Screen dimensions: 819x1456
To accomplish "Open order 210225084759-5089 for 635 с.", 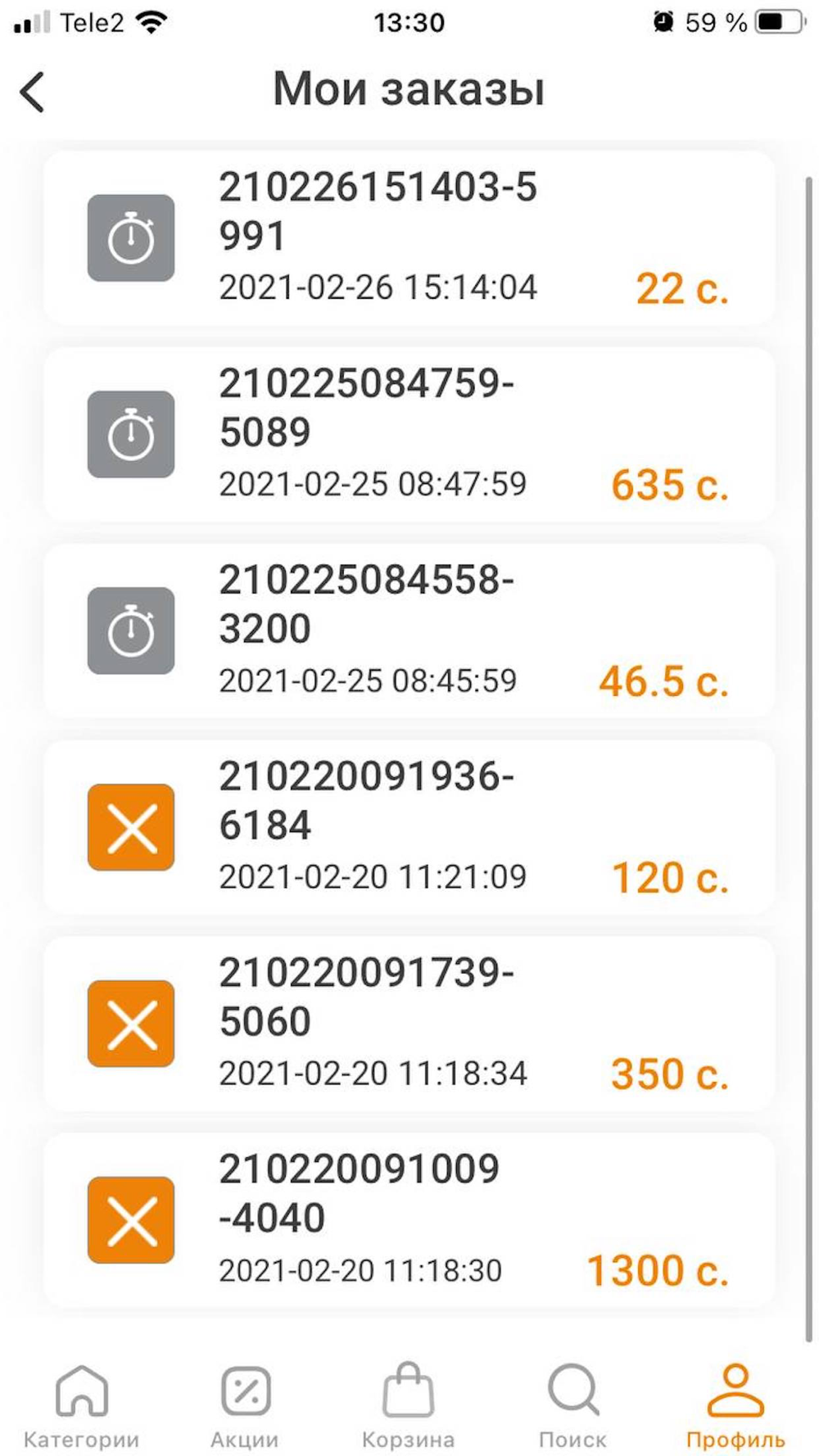I will tap(409, 434).
